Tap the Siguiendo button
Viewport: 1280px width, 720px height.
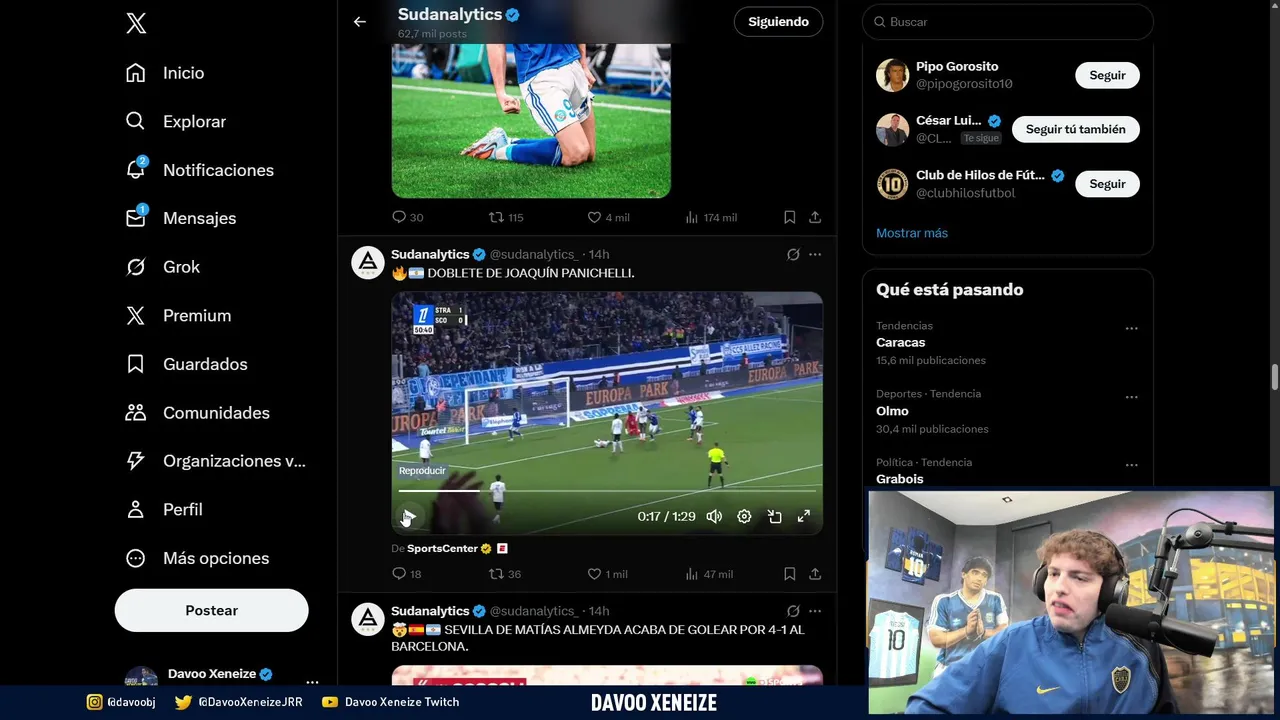point(778,22)
